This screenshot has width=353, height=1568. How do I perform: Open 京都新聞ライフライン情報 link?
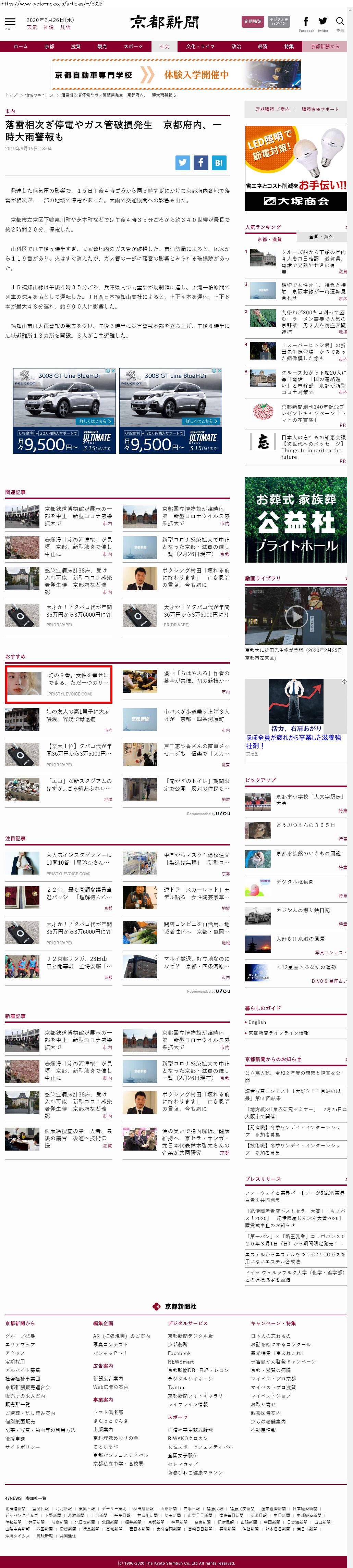278,1033
